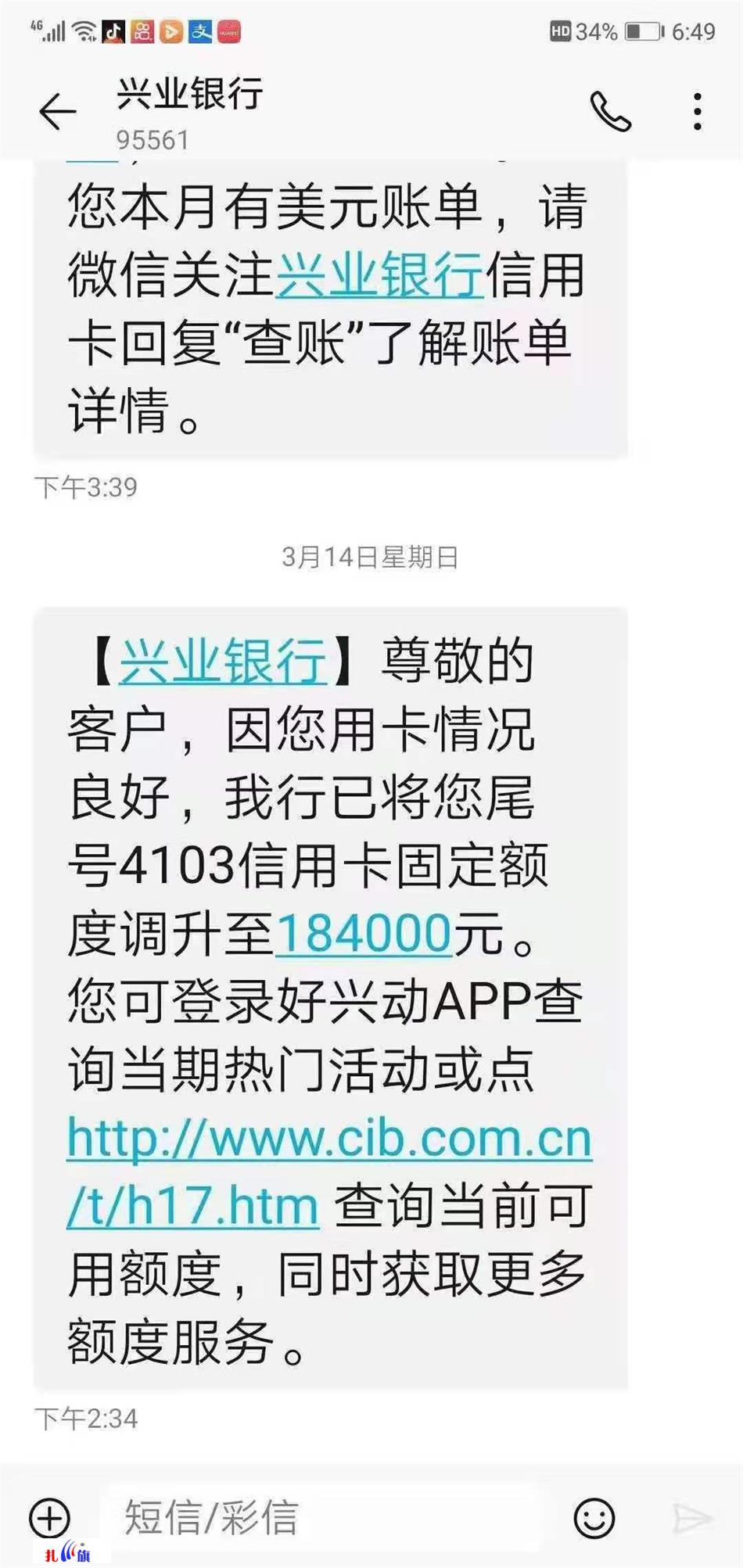Tap the underlined 184000 amount

coord(364,934)
